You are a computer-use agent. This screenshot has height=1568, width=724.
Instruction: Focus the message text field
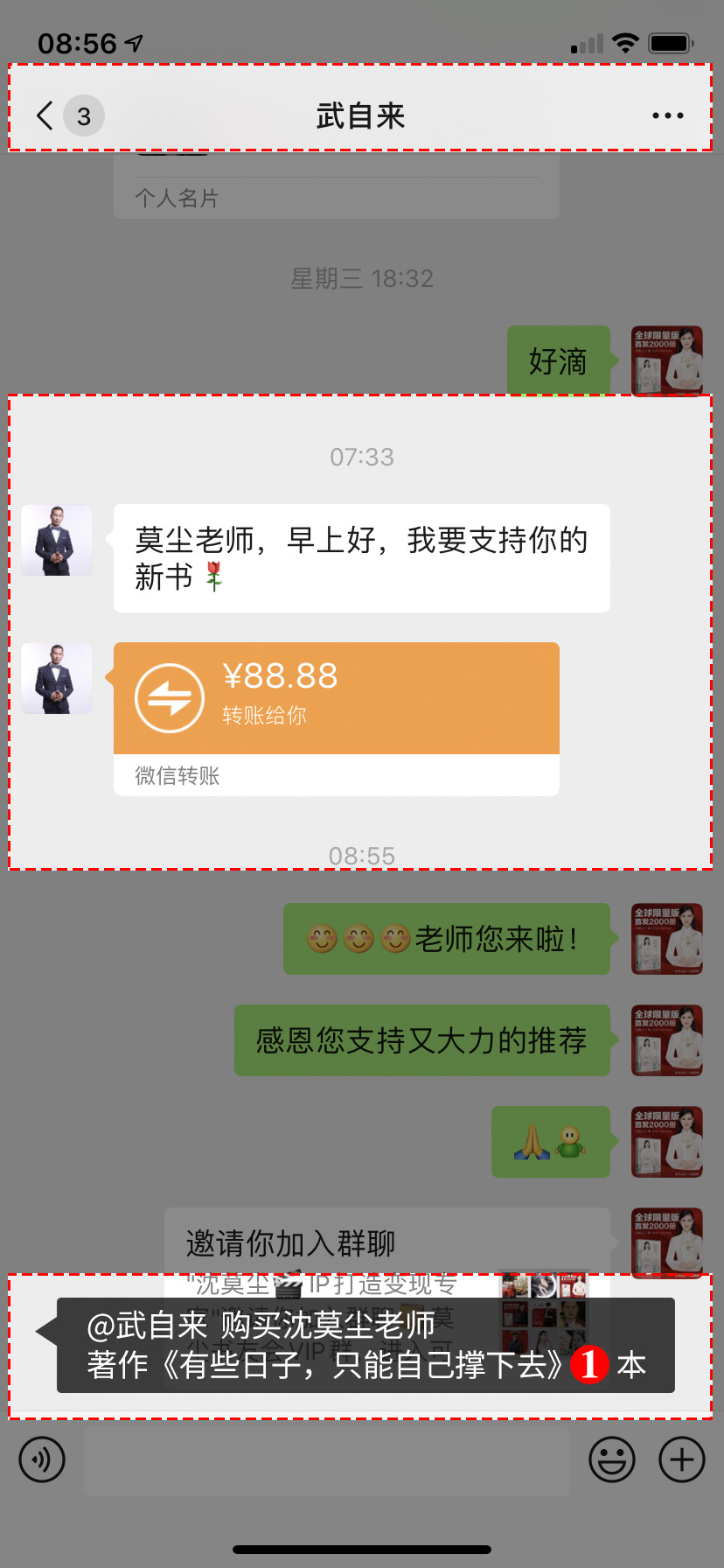click(x=326, y=1459)
